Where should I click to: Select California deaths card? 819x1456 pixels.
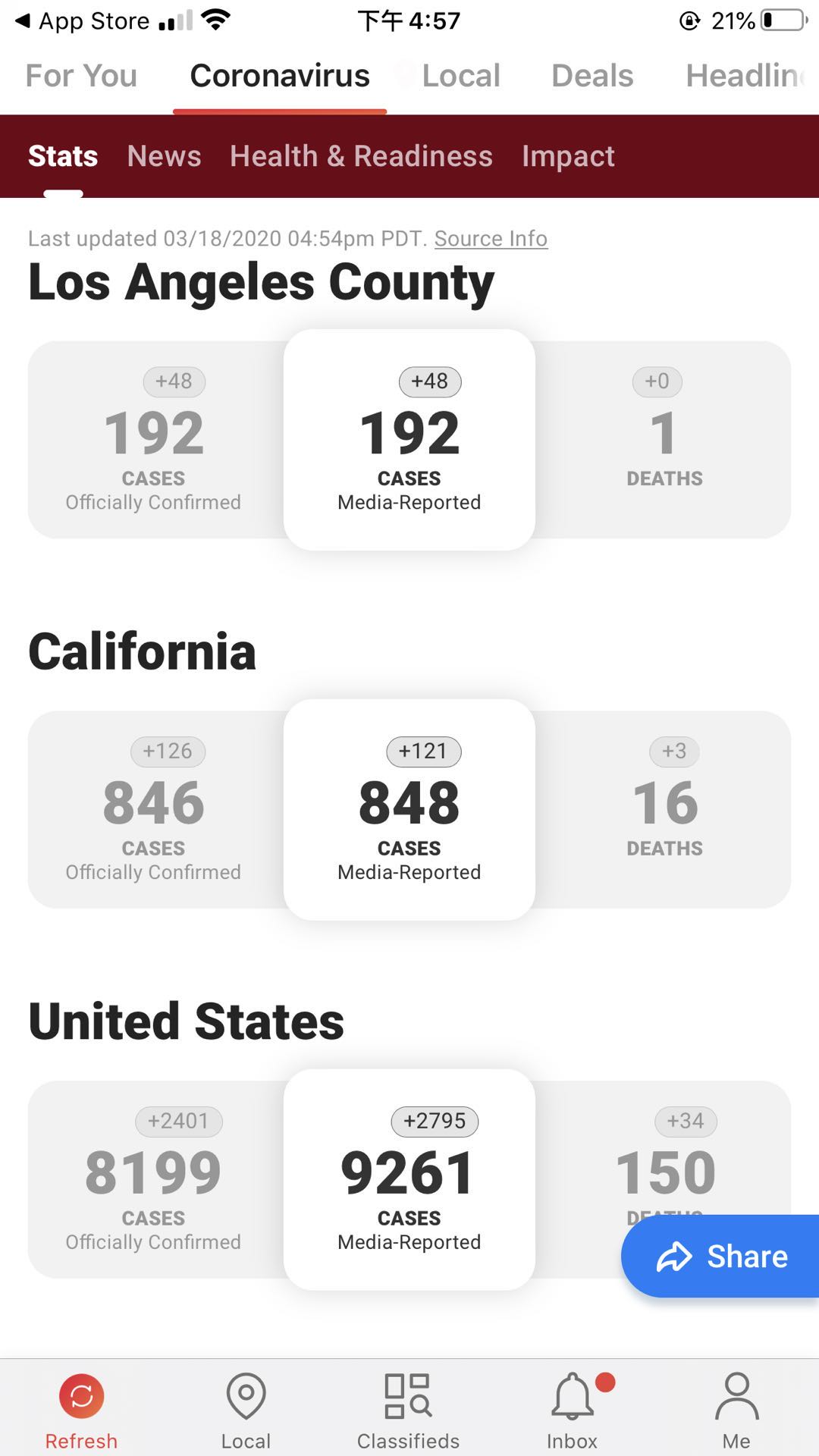click(x=664, y=810)
